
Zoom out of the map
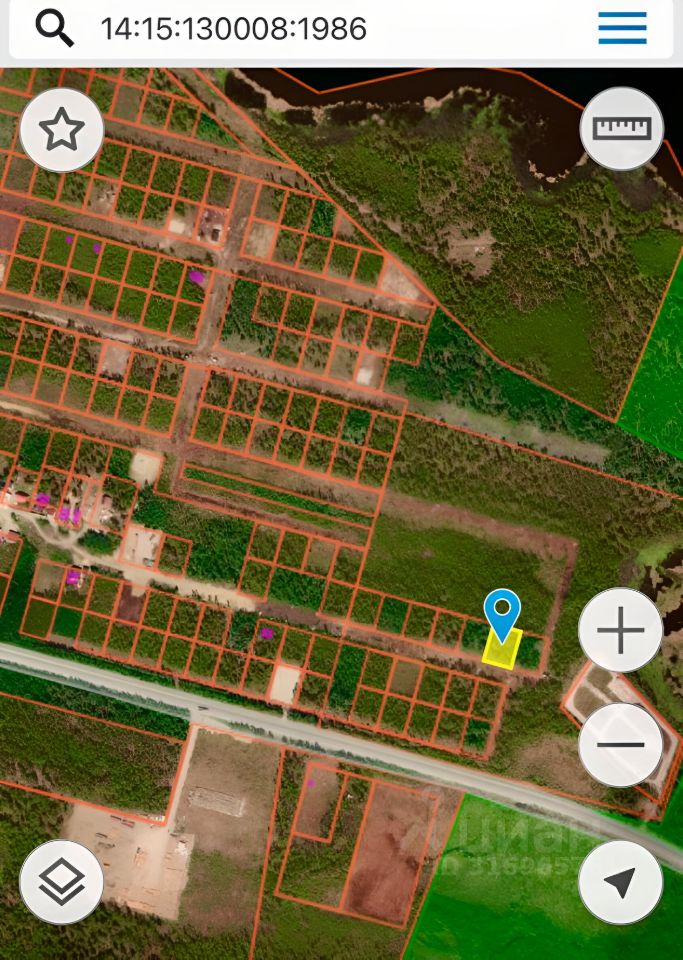tap(620, 744)
